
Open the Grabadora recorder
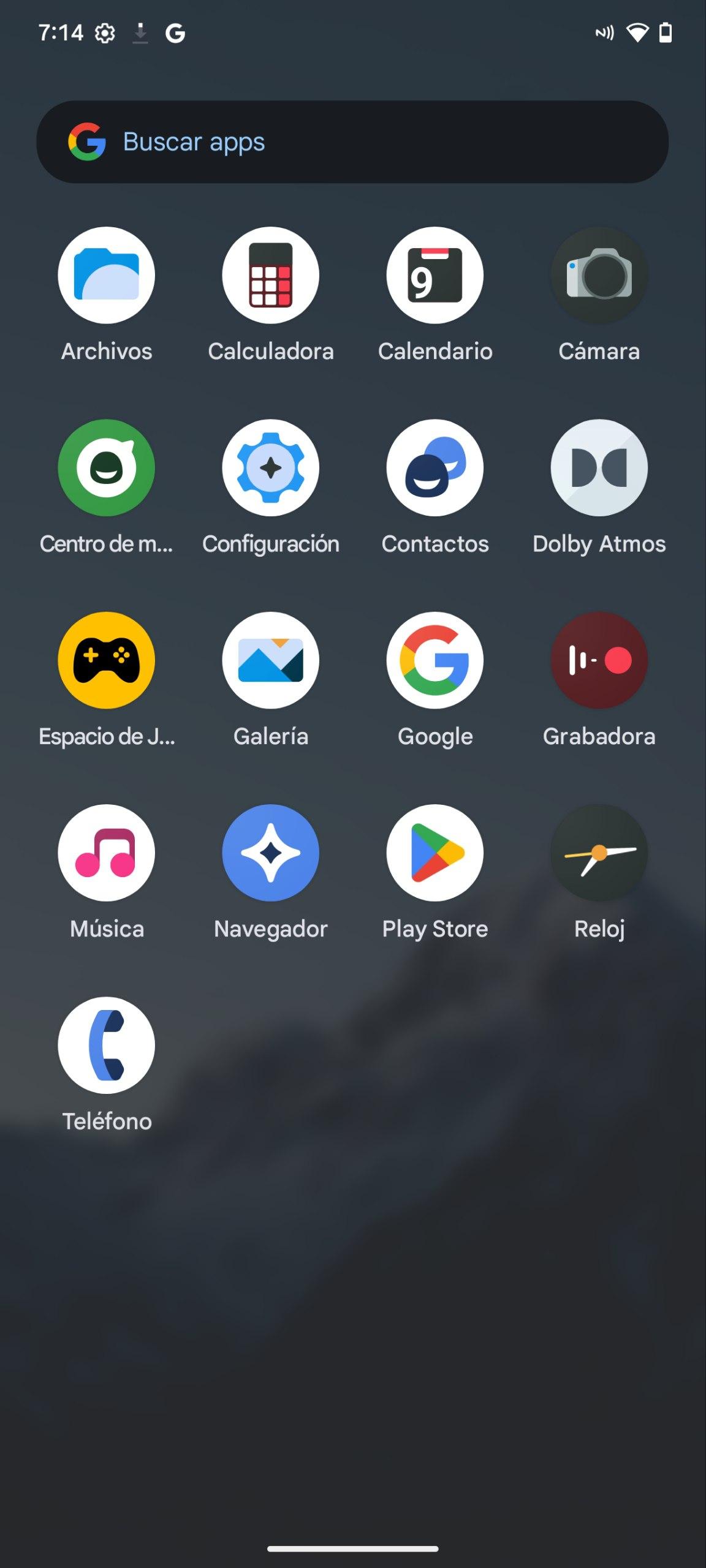[x=599, y=660]
